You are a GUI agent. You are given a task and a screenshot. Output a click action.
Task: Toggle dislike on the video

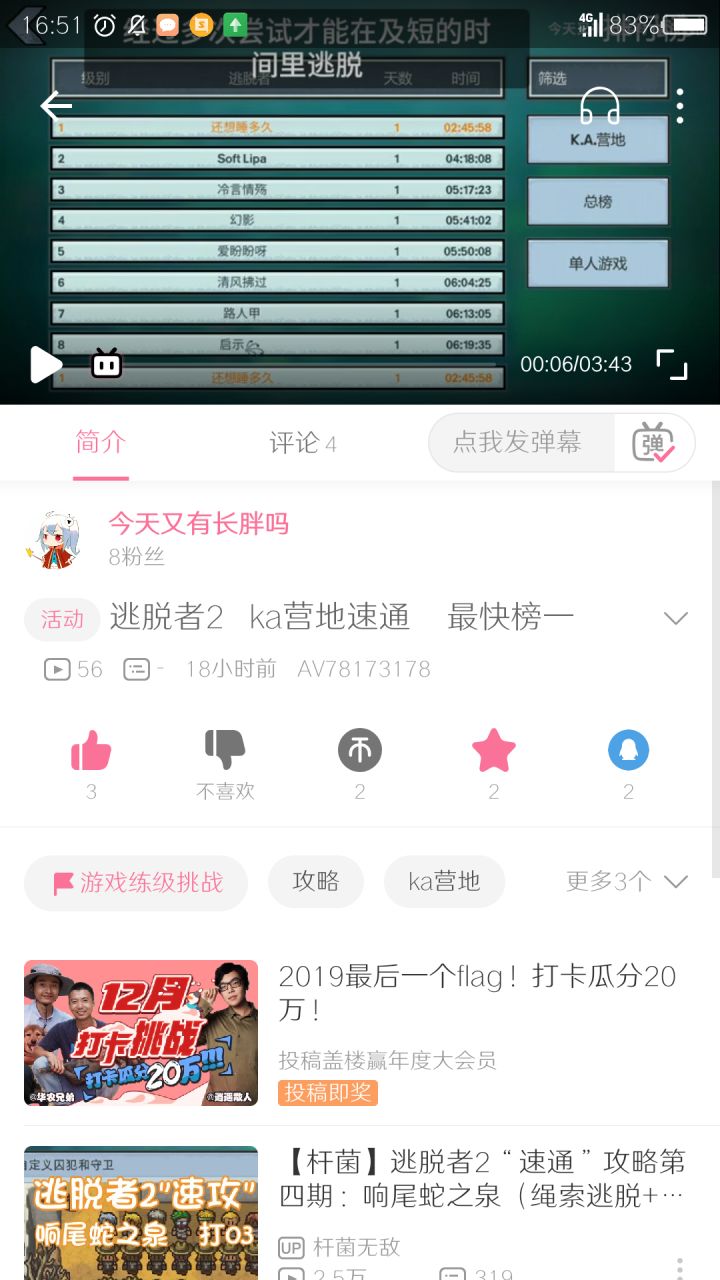[x=224, y=749]
